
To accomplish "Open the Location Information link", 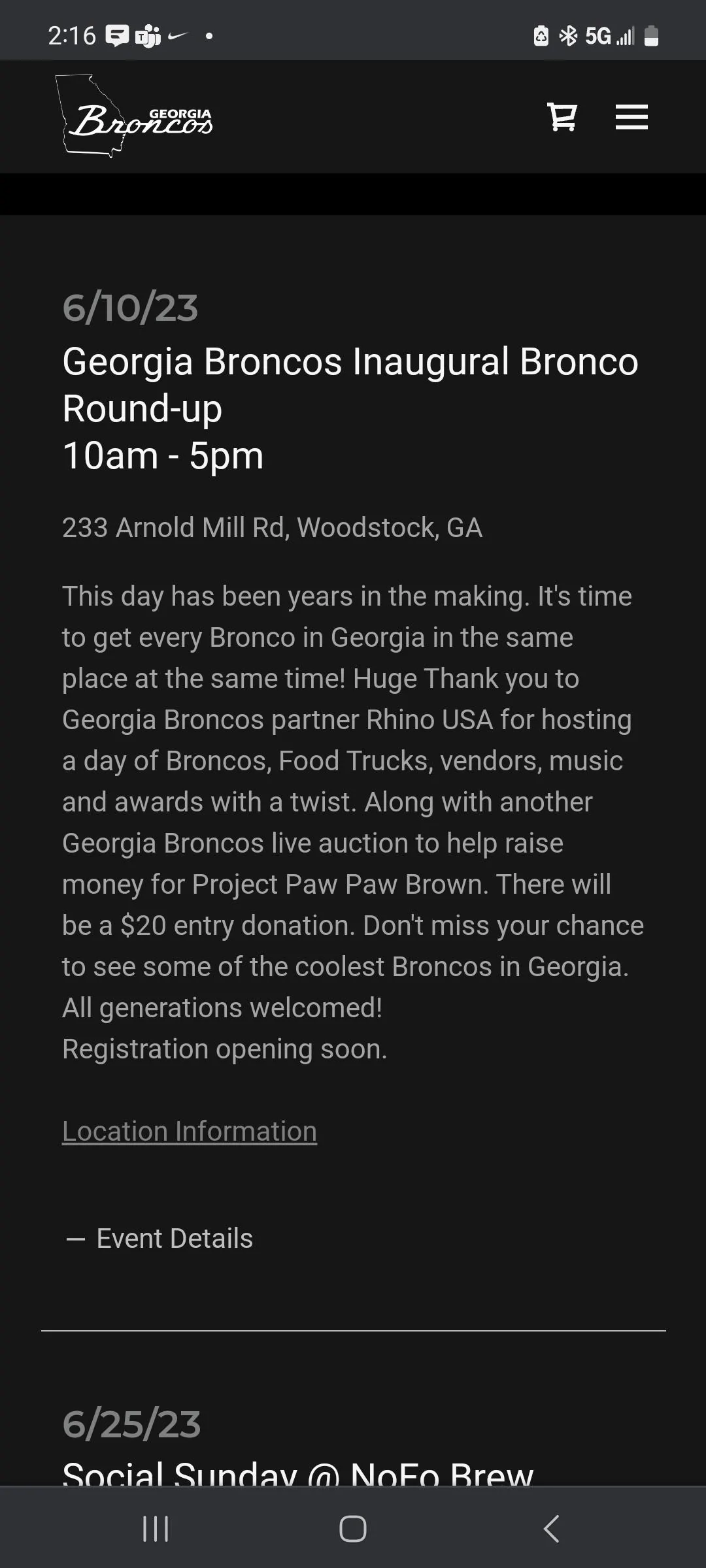I will tap(190, 1132).
